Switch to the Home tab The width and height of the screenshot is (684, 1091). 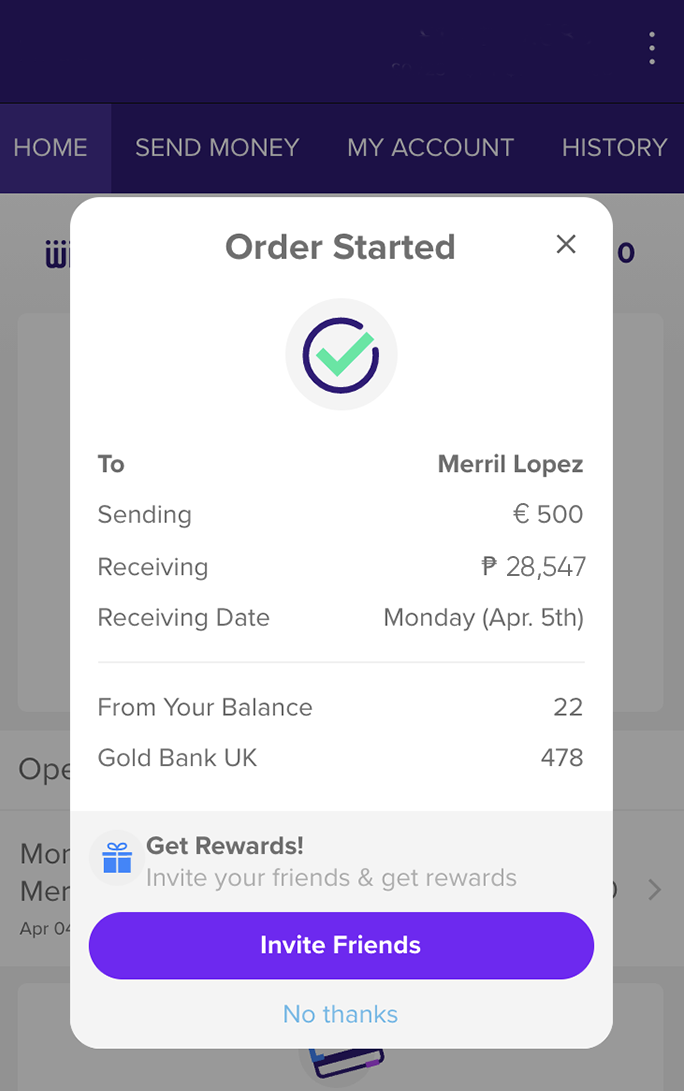click(x=51, y=148)
